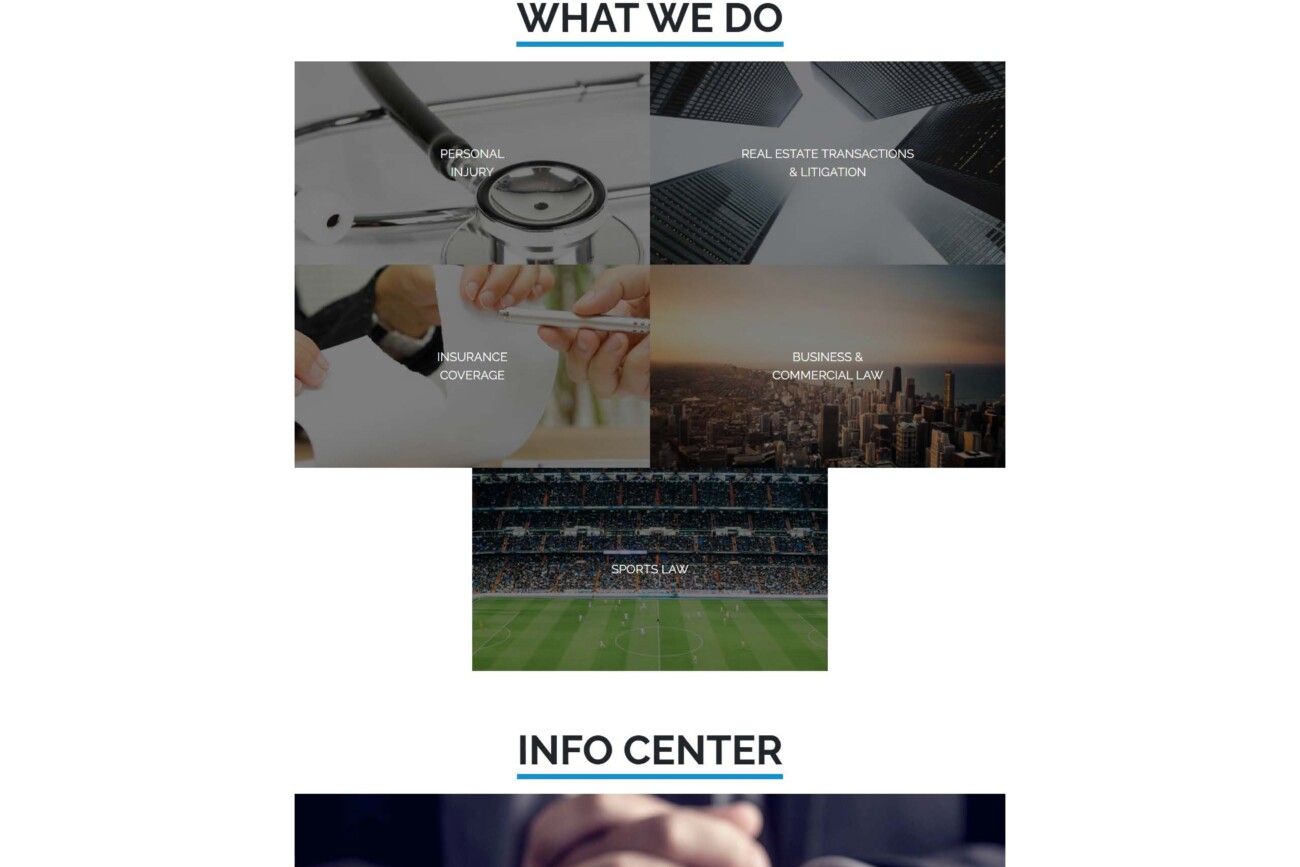The height and width of the screenshot is (867, 1300).
Task: Select Real Estate Transactions & Litigation tile
Action: click(x=827, y=163)
